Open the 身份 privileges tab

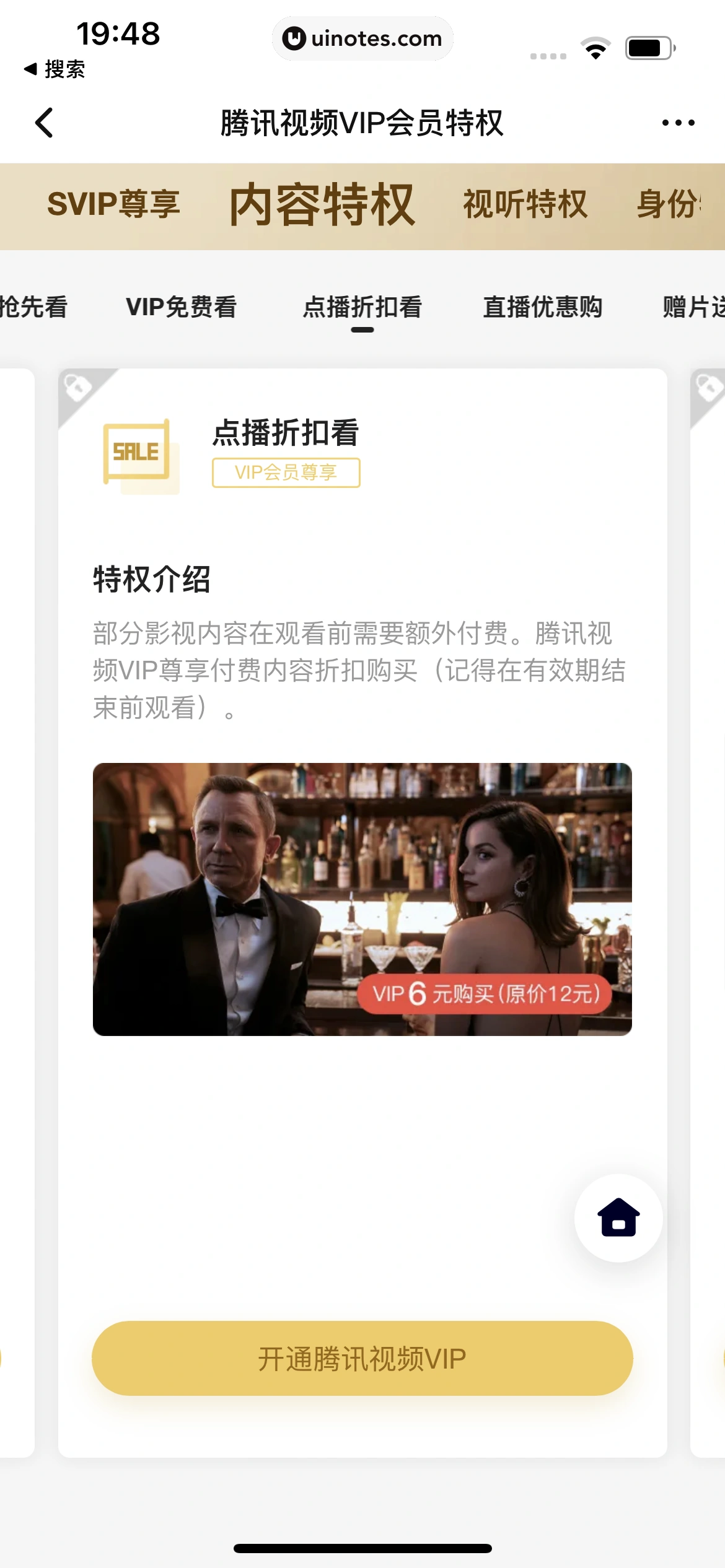pyautogui.click(x=669, y=204)
